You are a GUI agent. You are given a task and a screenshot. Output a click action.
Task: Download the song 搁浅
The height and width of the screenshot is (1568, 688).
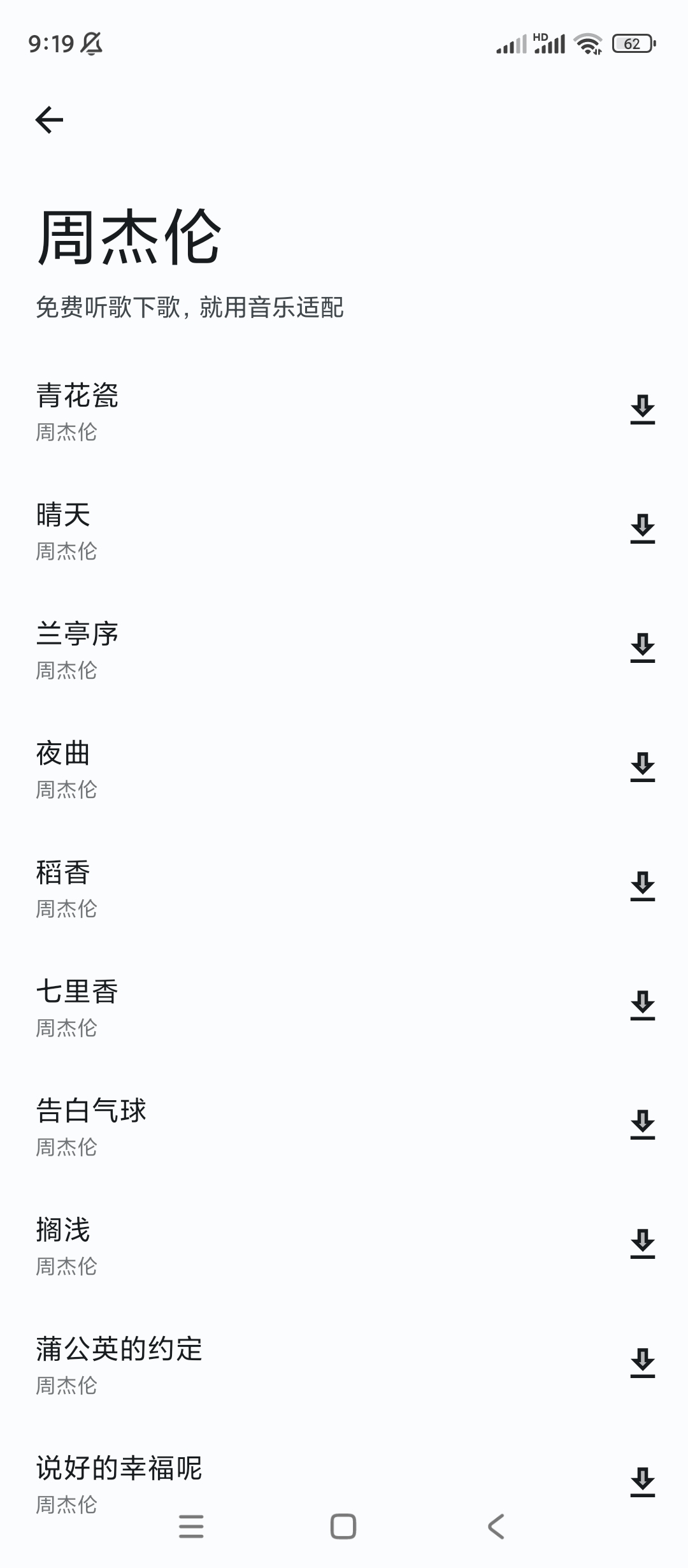click(x=642, y=1244)
